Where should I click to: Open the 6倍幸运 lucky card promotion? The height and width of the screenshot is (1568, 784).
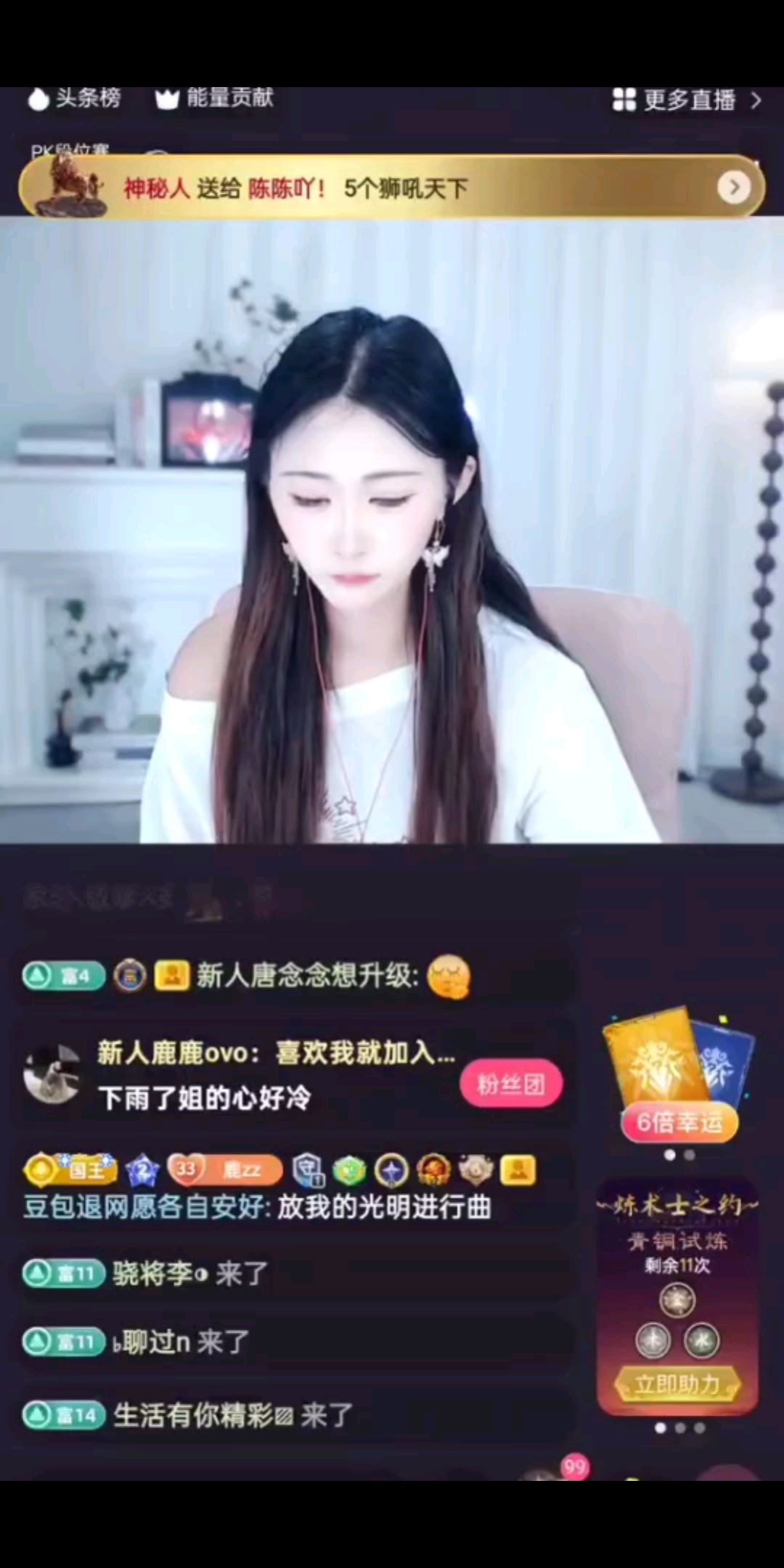coord(679,1074)
